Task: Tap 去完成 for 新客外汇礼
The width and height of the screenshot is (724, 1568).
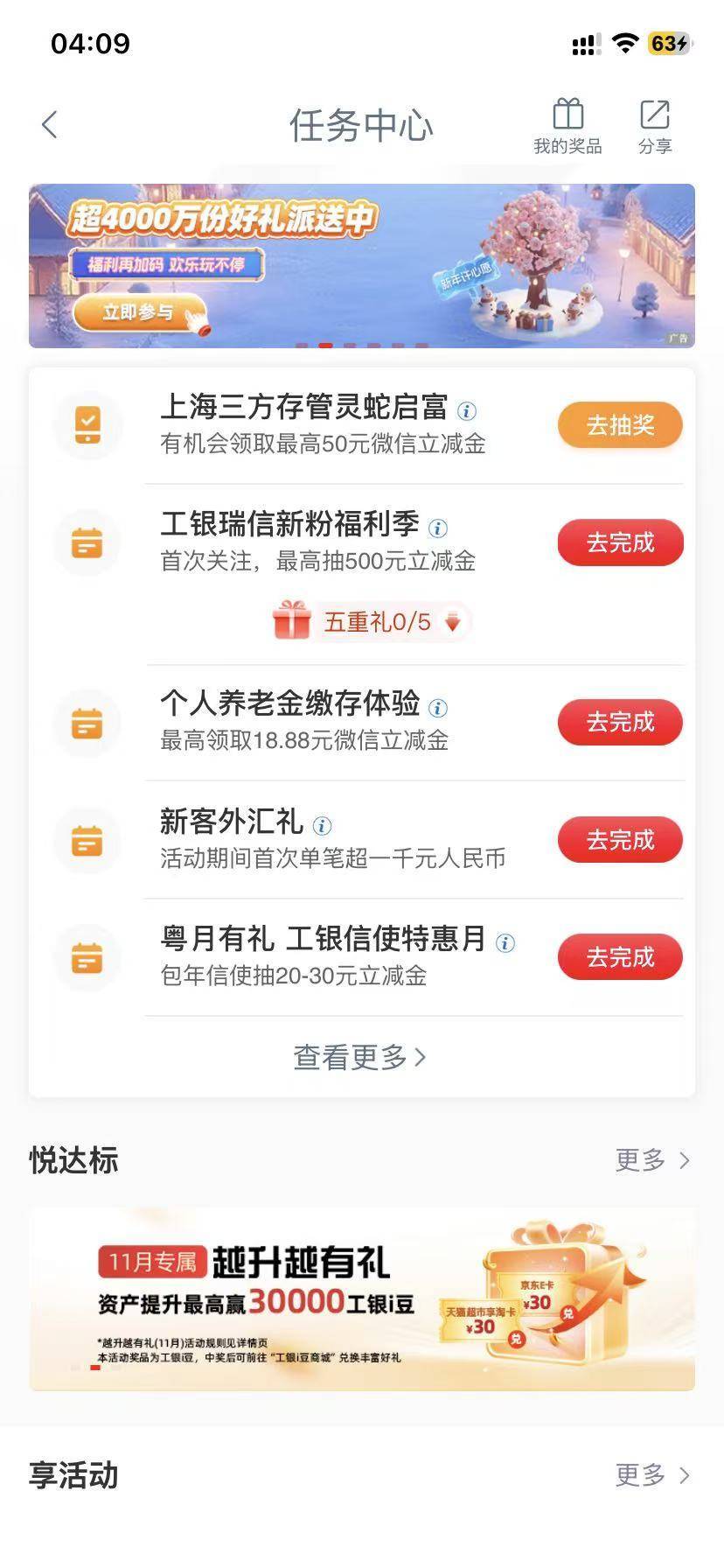Action: (620, 840)
